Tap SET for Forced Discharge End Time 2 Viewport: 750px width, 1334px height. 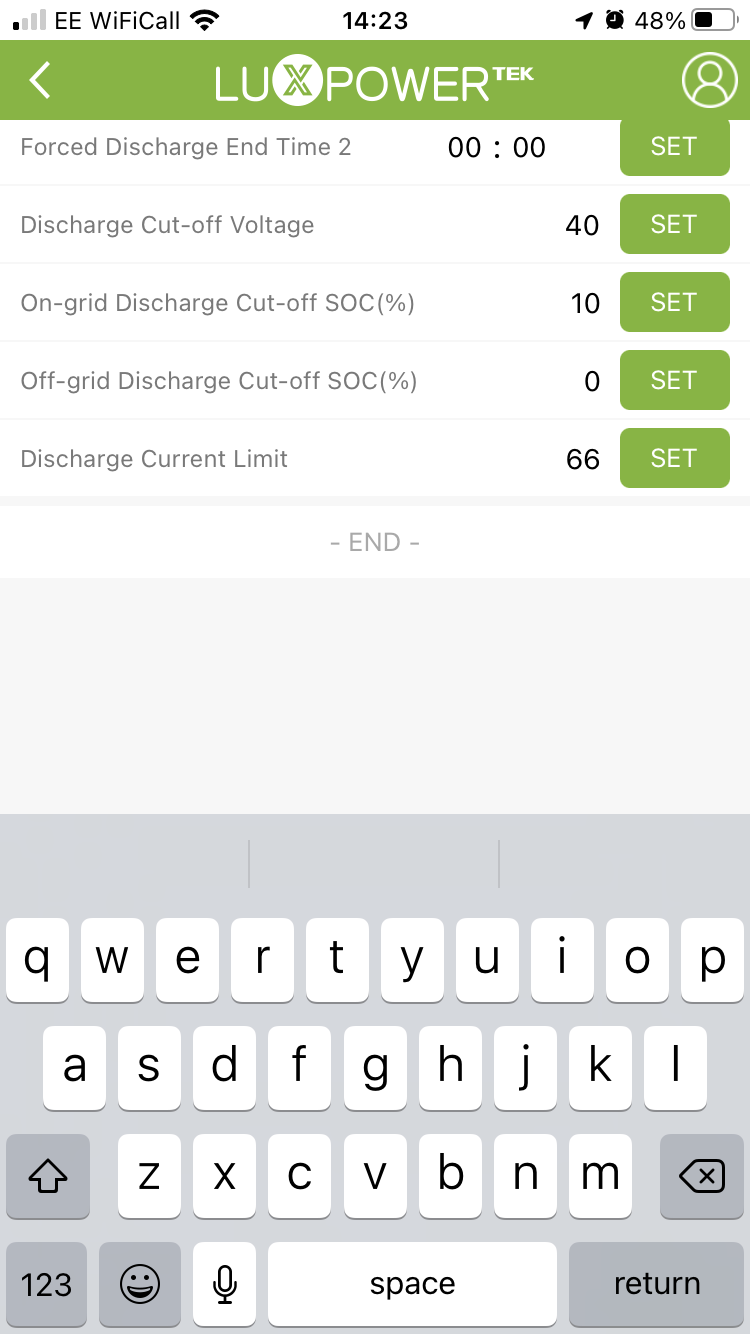[x=674, y=147]
